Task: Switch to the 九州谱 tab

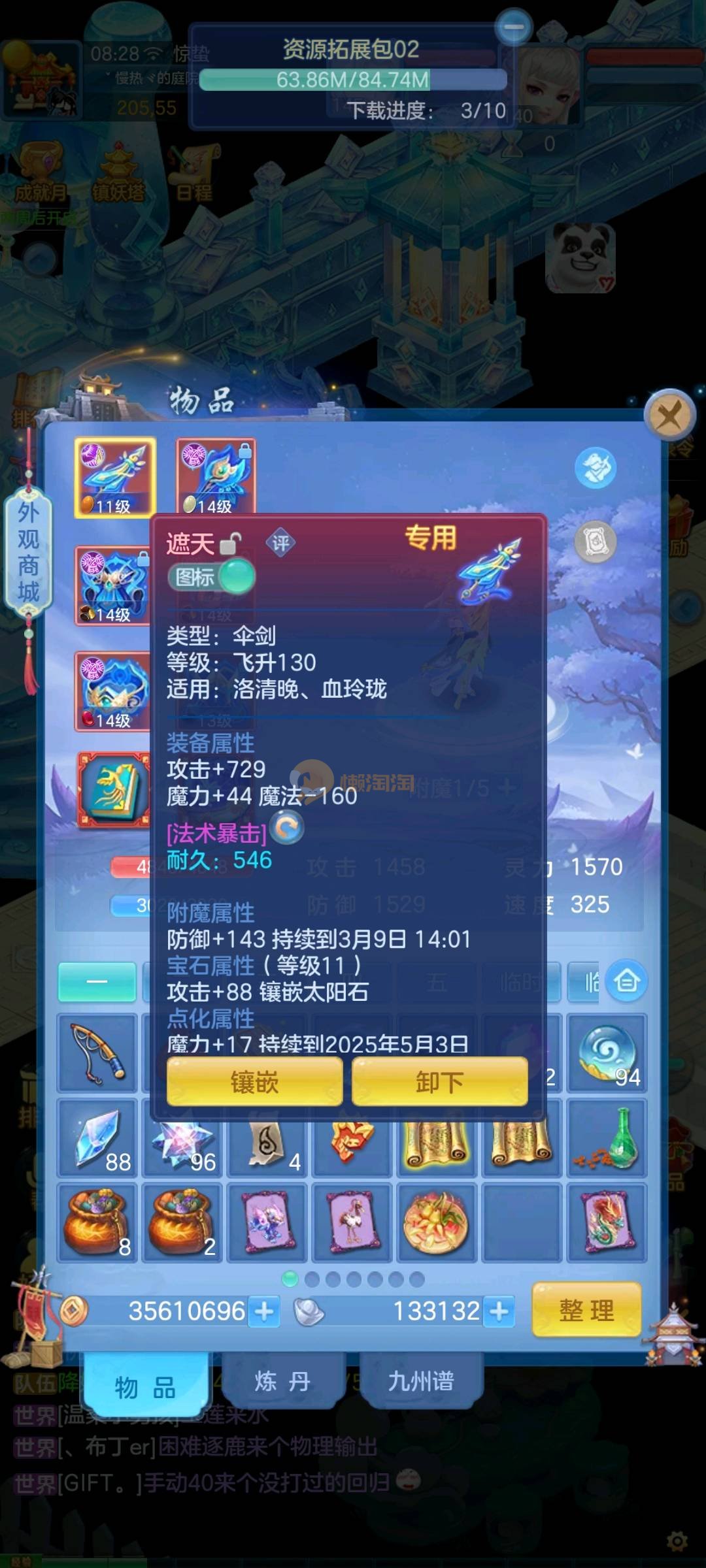Action: (x=421, y=1381)
